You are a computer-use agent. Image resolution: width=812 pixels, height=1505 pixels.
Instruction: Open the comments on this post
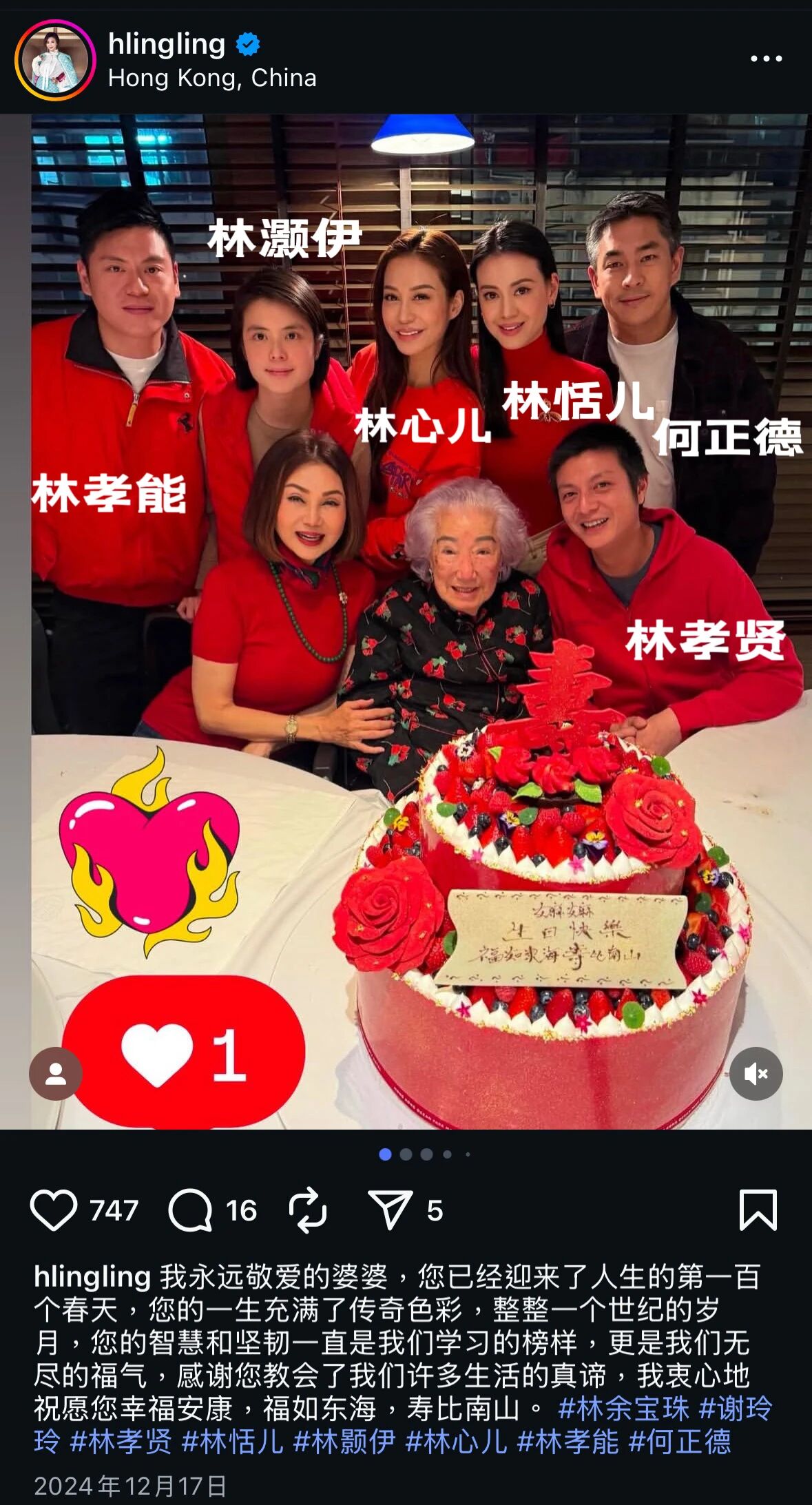click(x=191, y=1210)
